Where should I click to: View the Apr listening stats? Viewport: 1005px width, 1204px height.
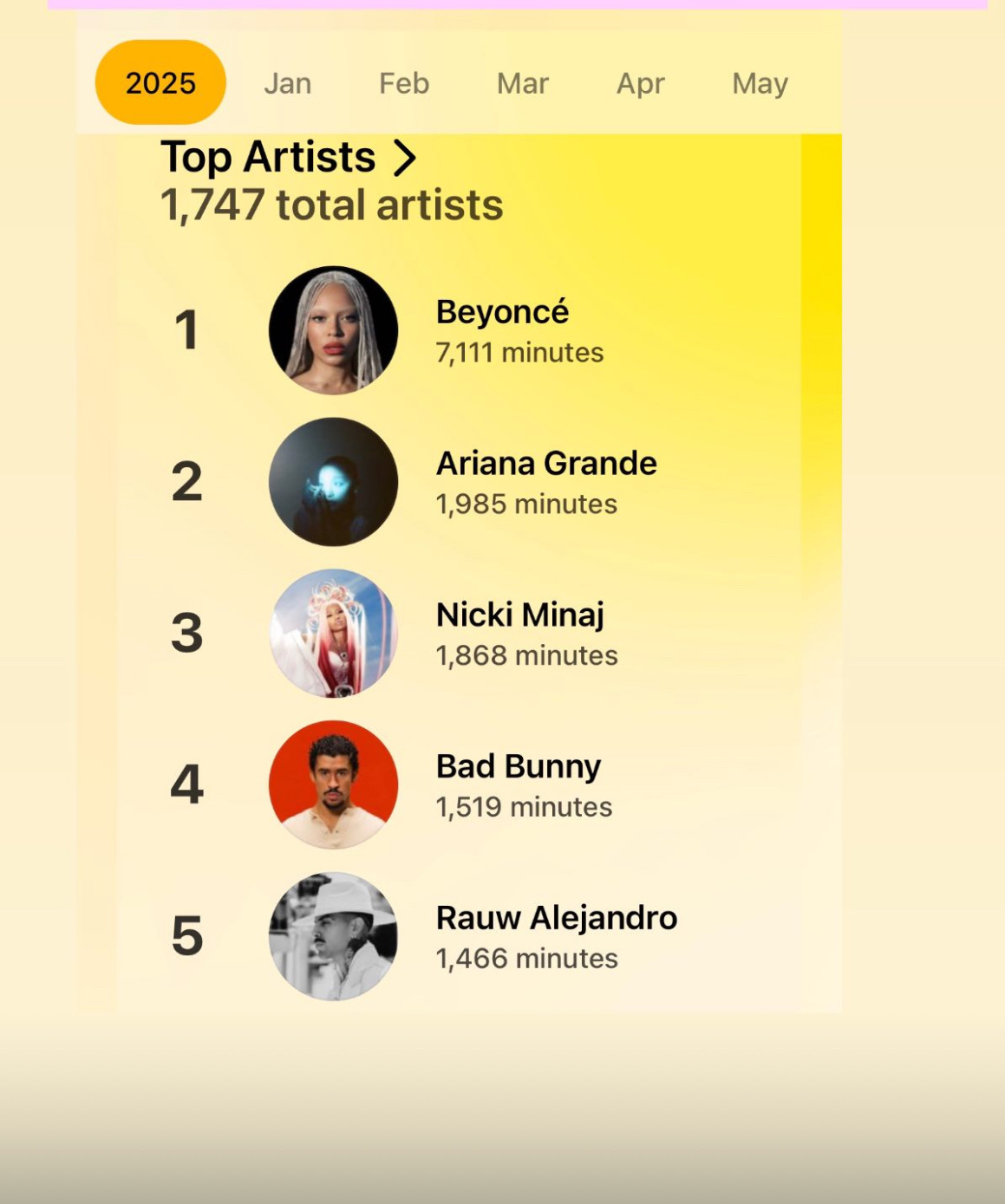tap(641, 84)
